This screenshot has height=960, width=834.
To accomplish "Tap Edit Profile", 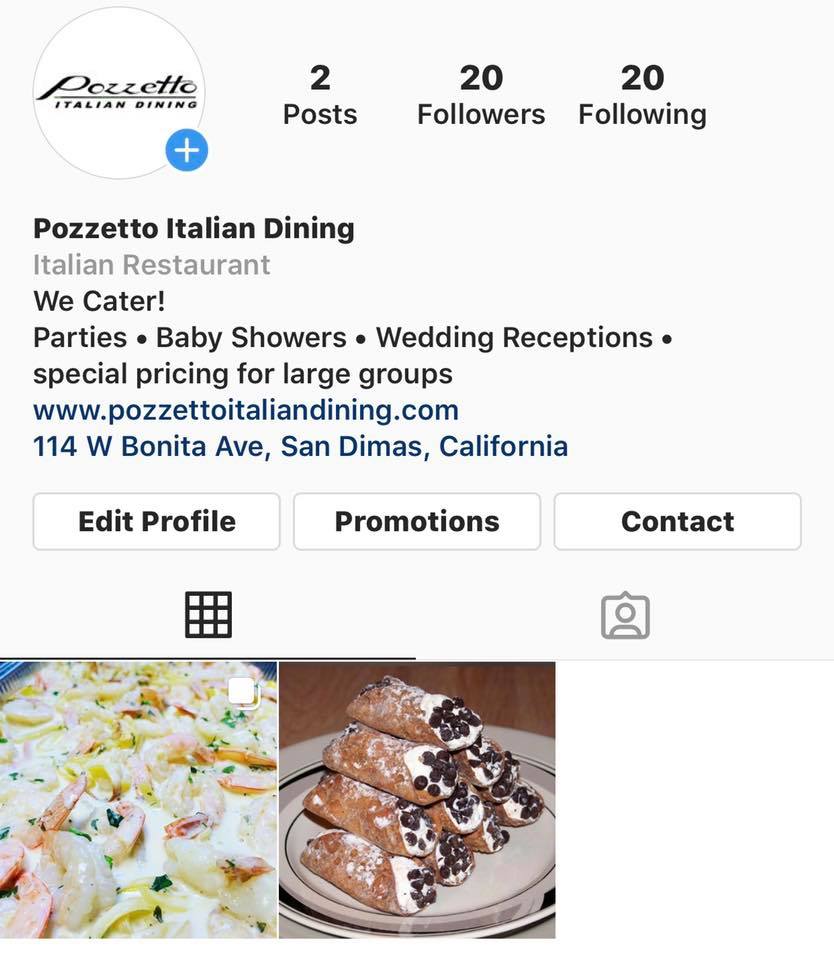I will point(157,521).
